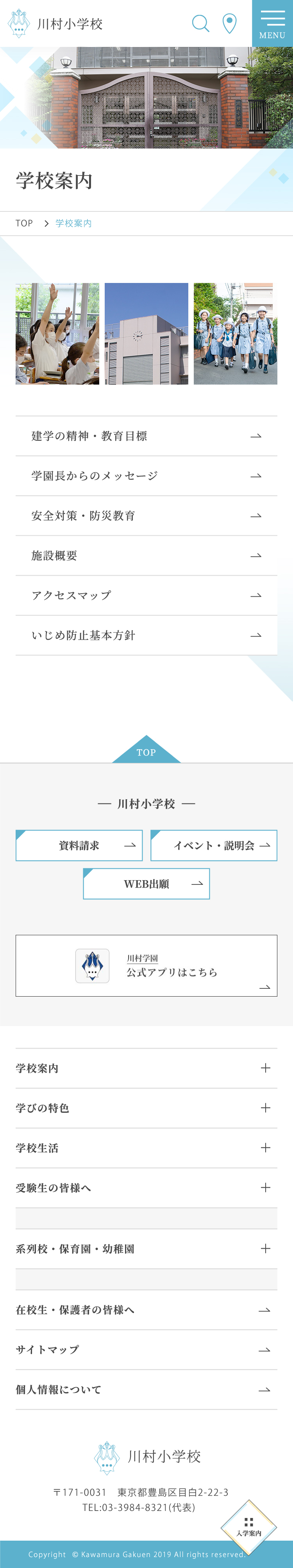Expand 学校案内 footer section
Screen dimensions: 293x1568
[146, 1068]
